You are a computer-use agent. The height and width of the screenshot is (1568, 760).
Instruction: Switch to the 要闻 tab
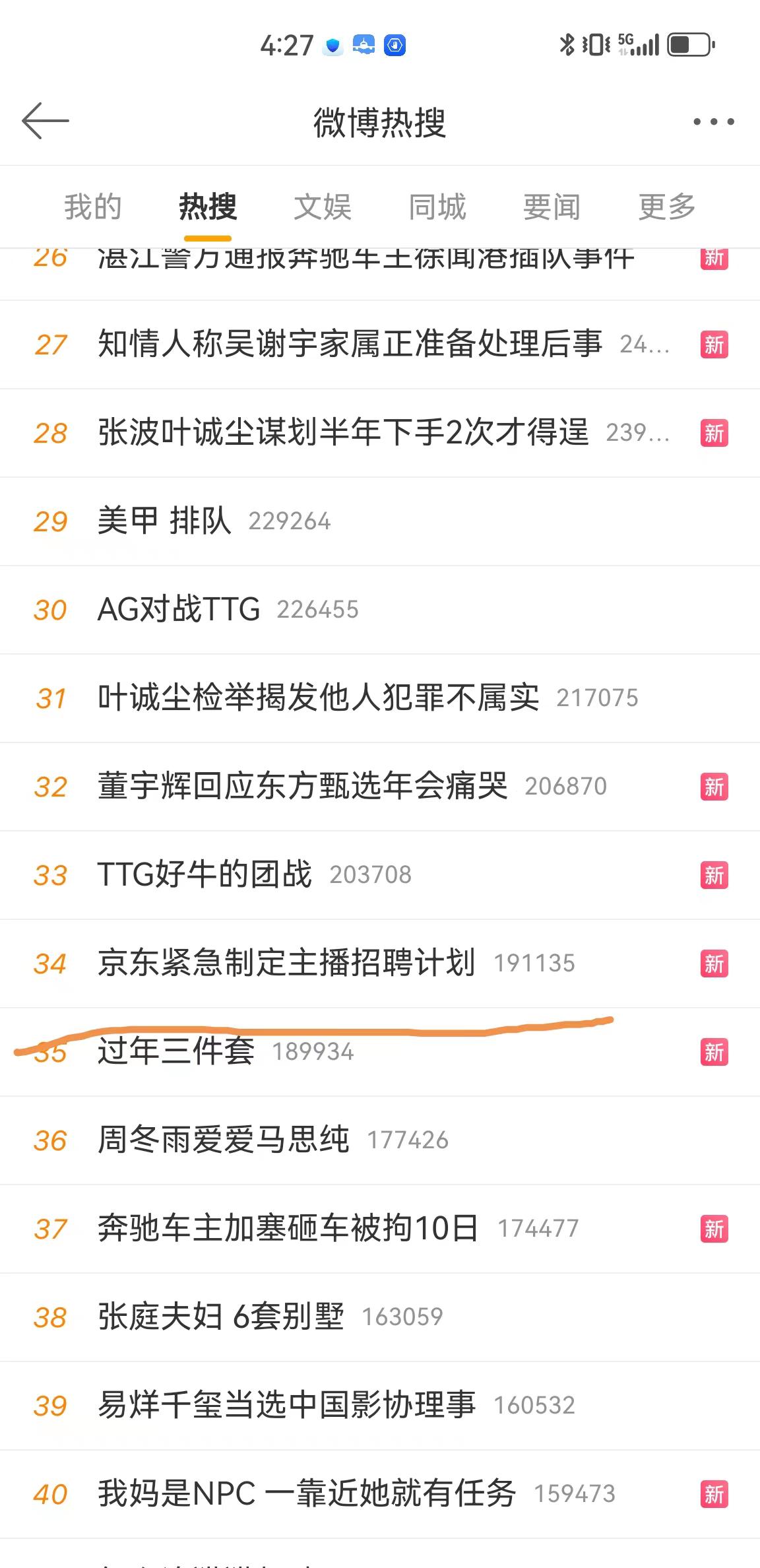pos(552,207)
